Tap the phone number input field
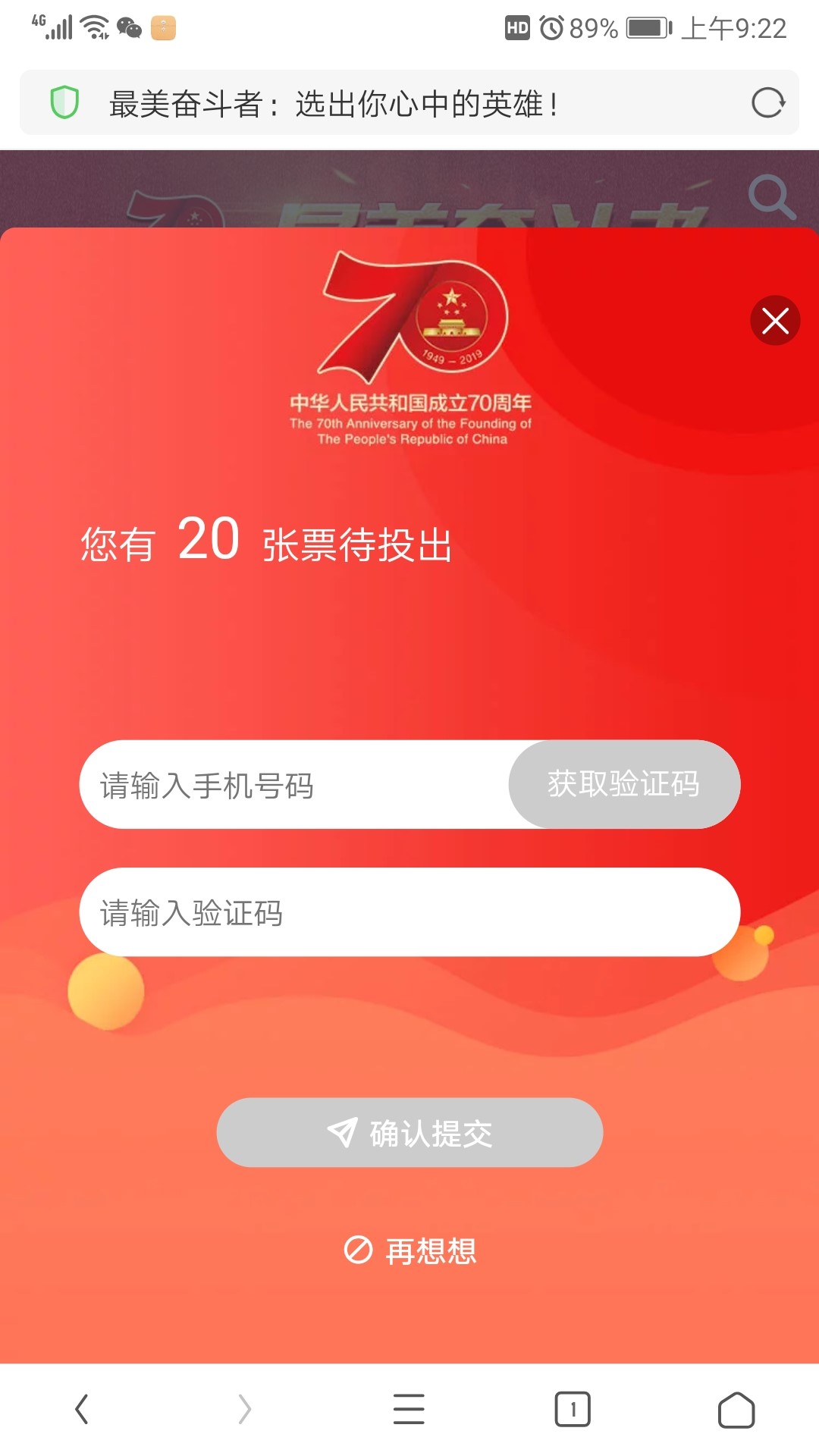This screenshot has width=819, height=1456. click(x=296, y=786)
